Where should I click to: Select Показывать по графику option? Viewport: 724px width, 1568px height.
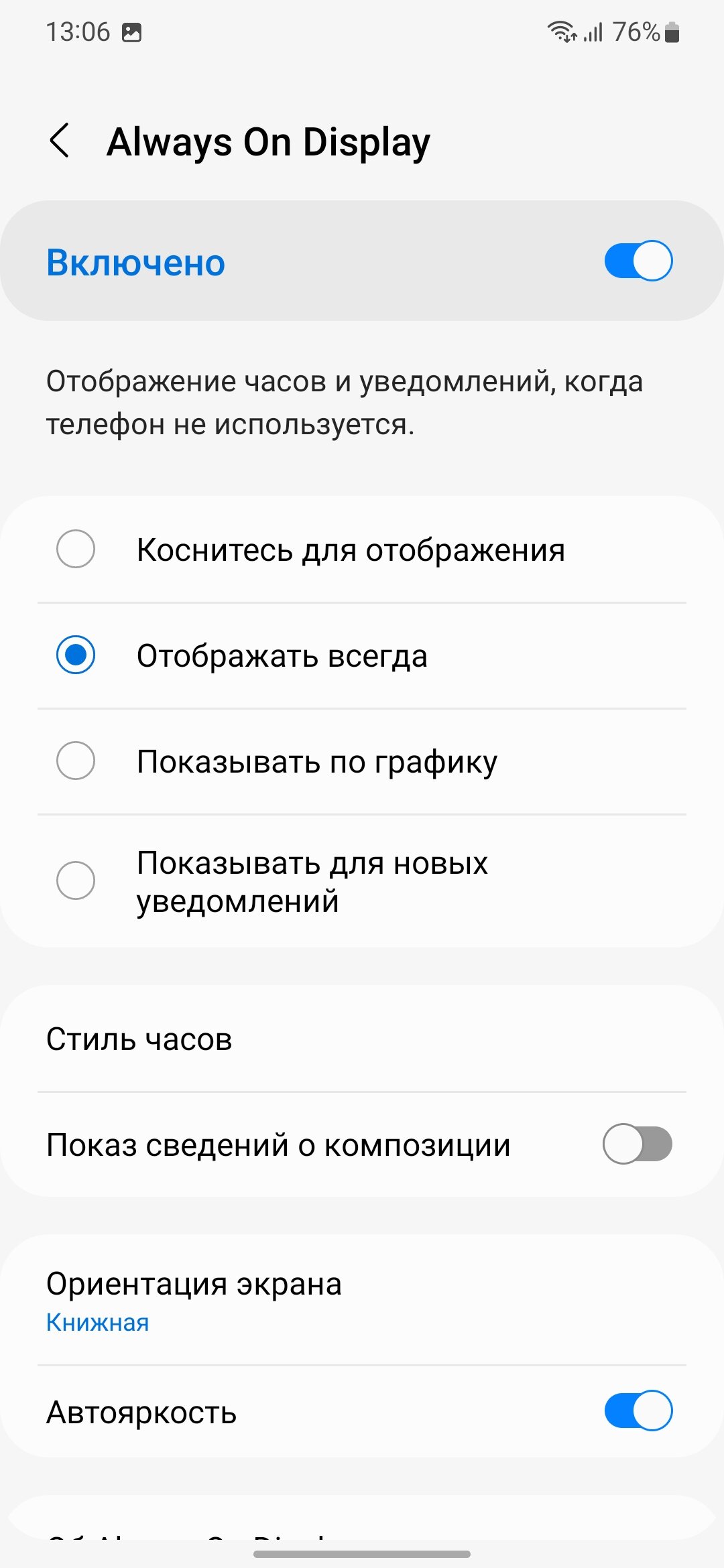76,761
